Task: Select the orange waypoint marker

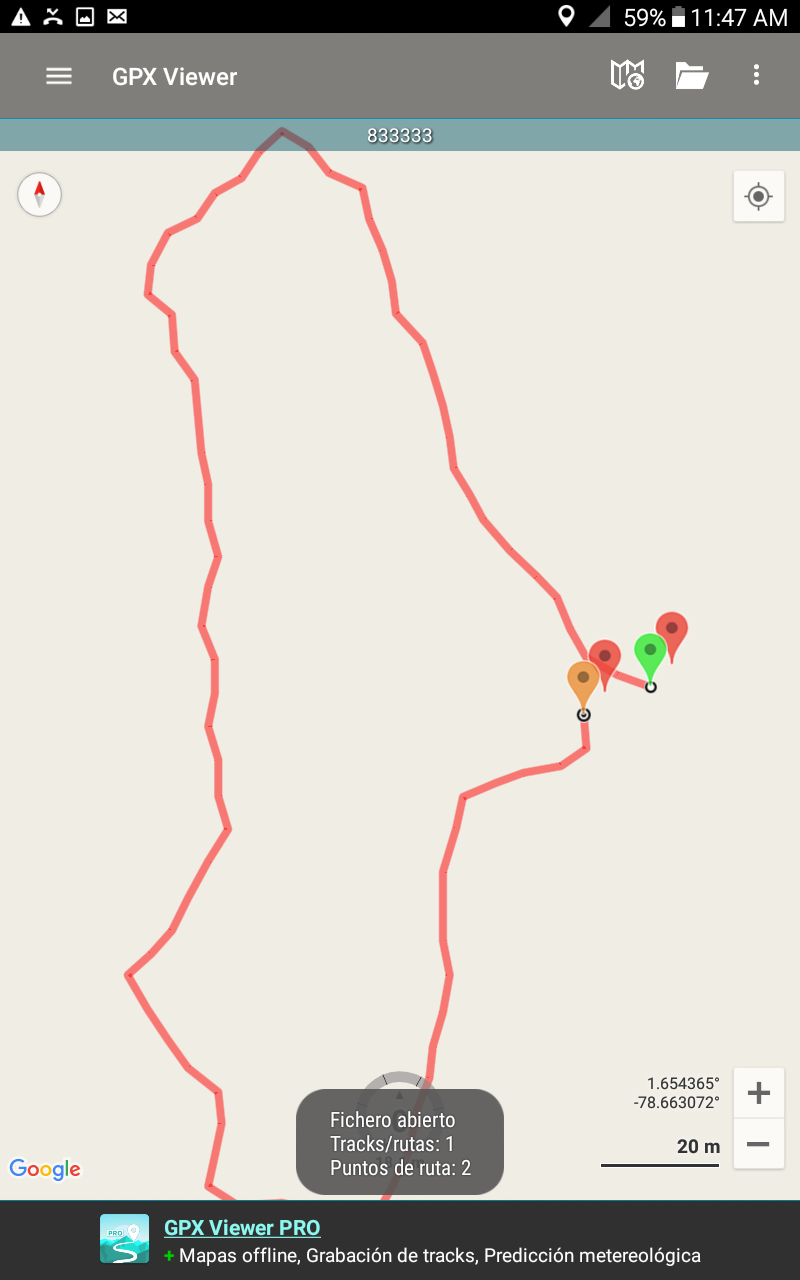Action: [583, 682]
